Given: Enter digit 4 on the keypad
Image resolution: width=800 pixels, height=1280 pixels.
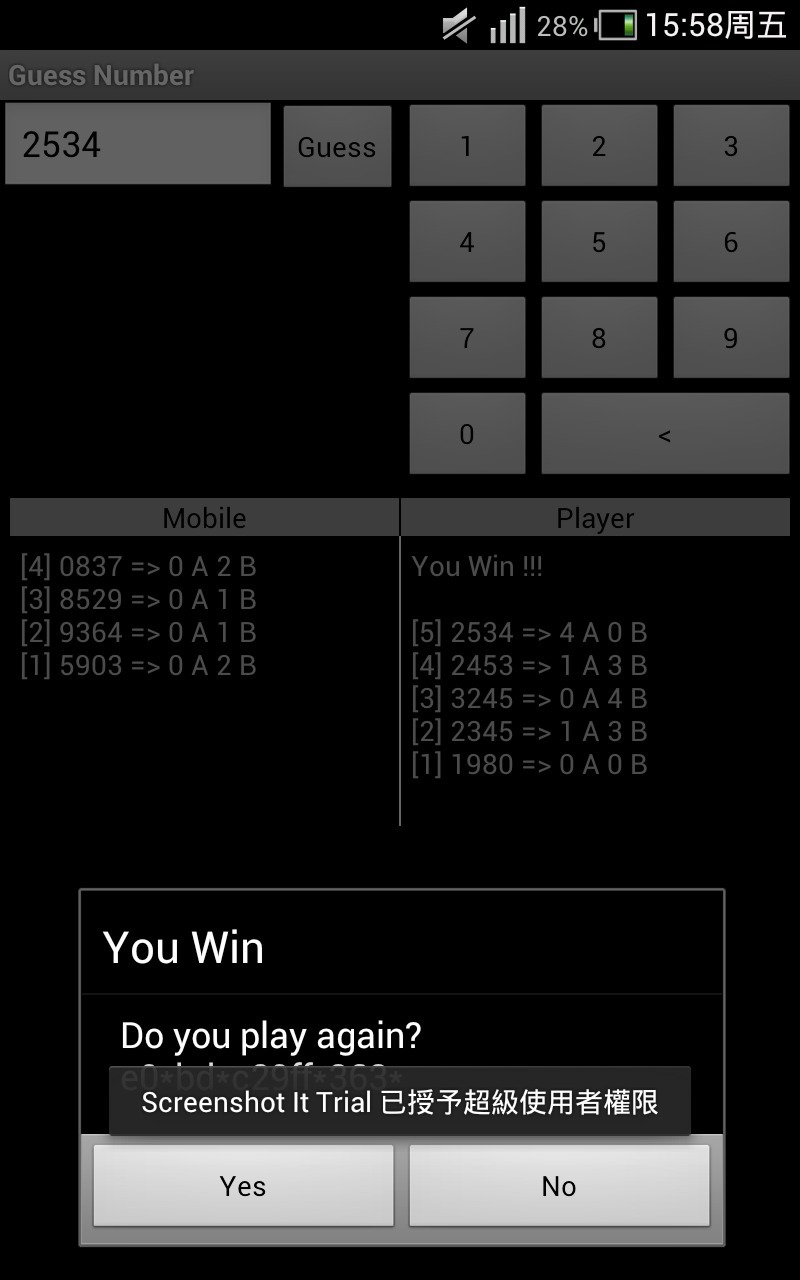Looking at the screenshot, I should [x=467, y=242].
